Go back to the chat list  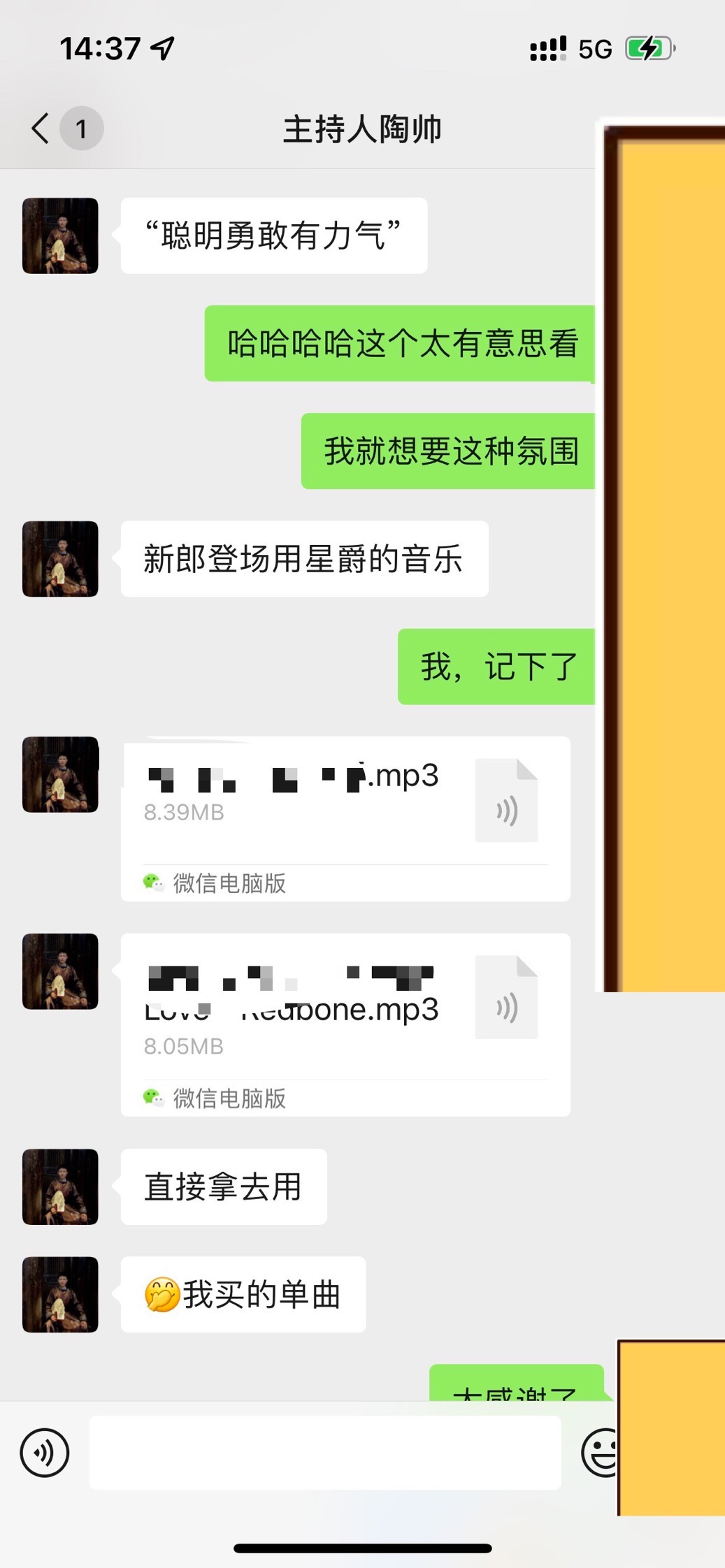[x=42, y=129]
